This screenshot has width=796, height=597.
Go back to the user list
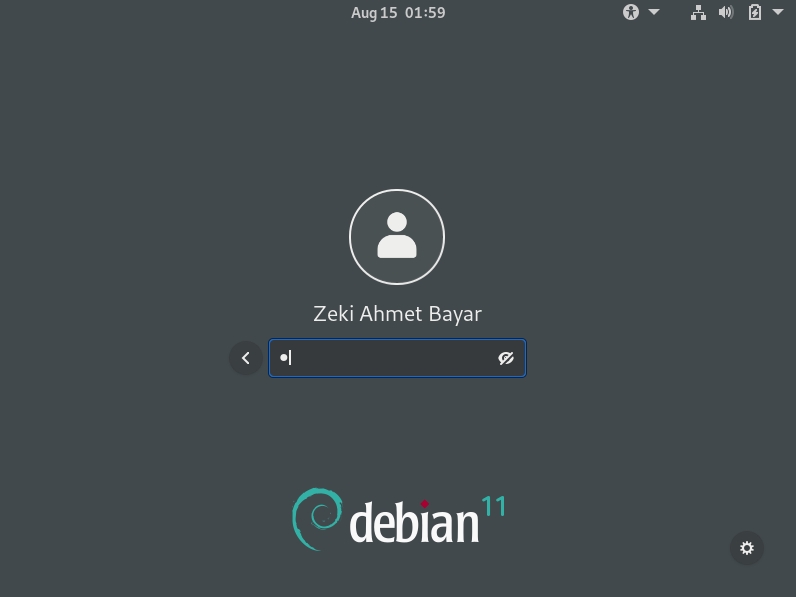pos(246,358)
